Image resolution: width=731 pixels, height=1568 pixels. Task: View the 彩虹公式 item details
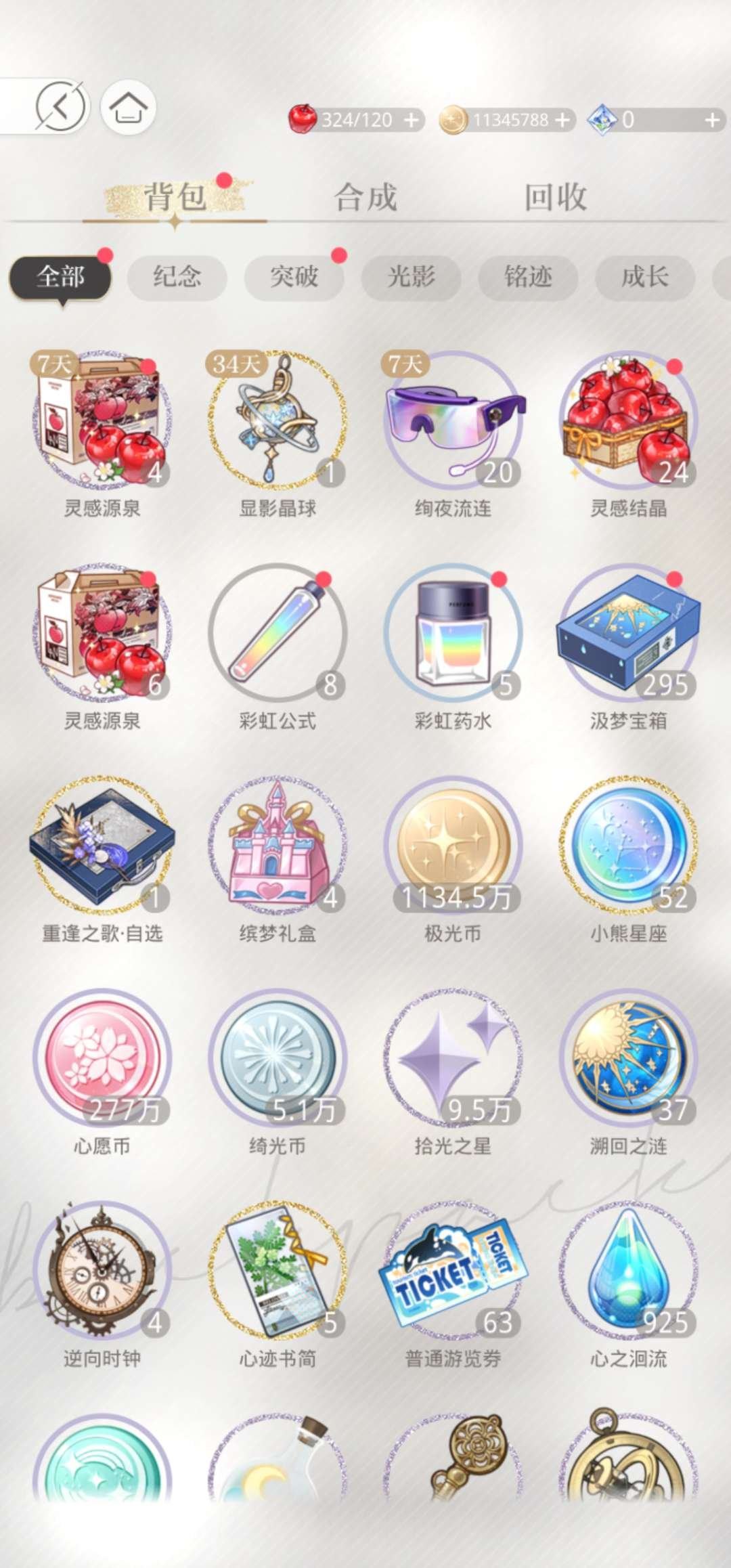278,633
